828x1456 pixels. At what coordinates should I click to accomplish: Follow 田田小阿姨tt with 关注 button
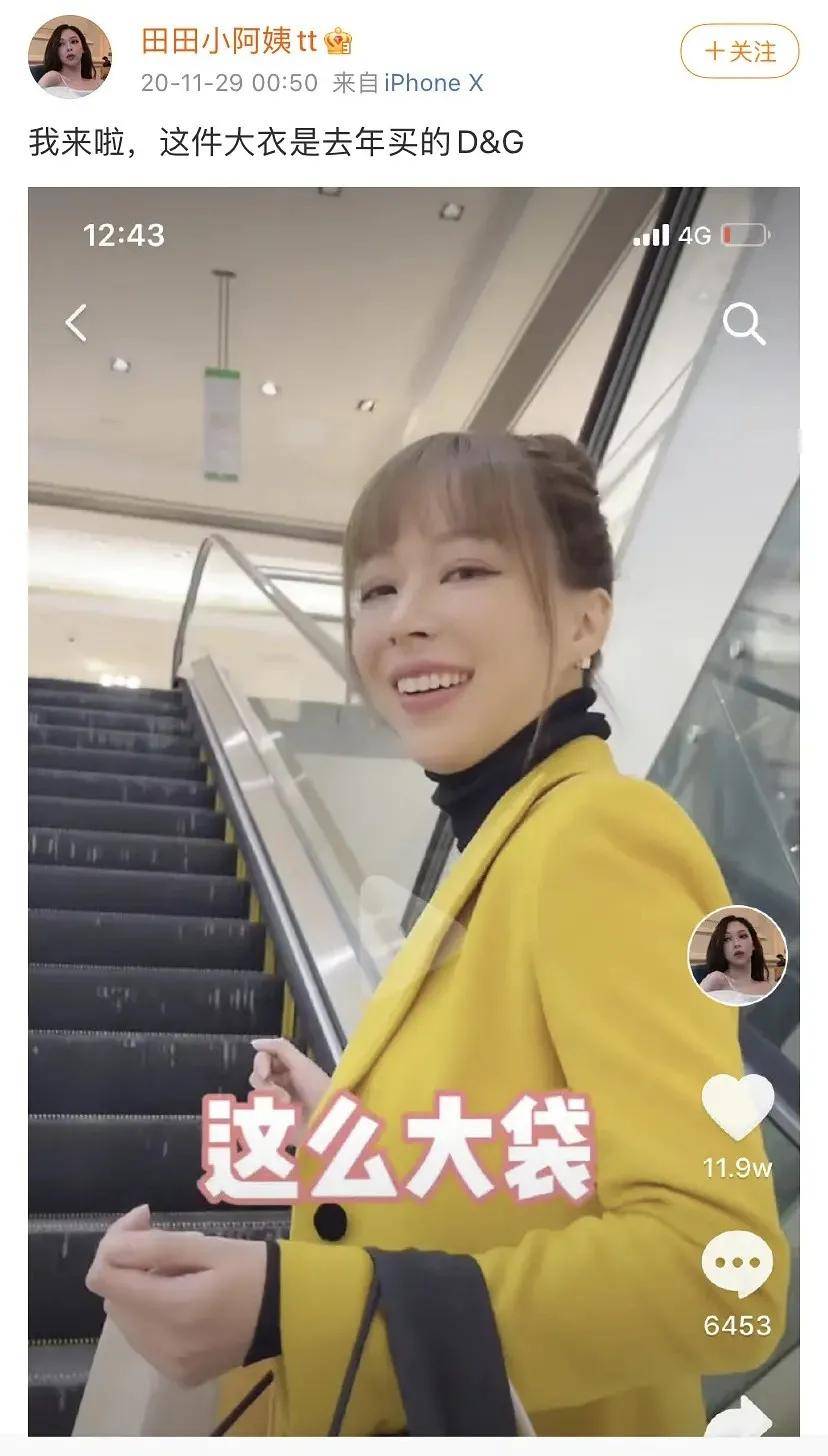740,51
